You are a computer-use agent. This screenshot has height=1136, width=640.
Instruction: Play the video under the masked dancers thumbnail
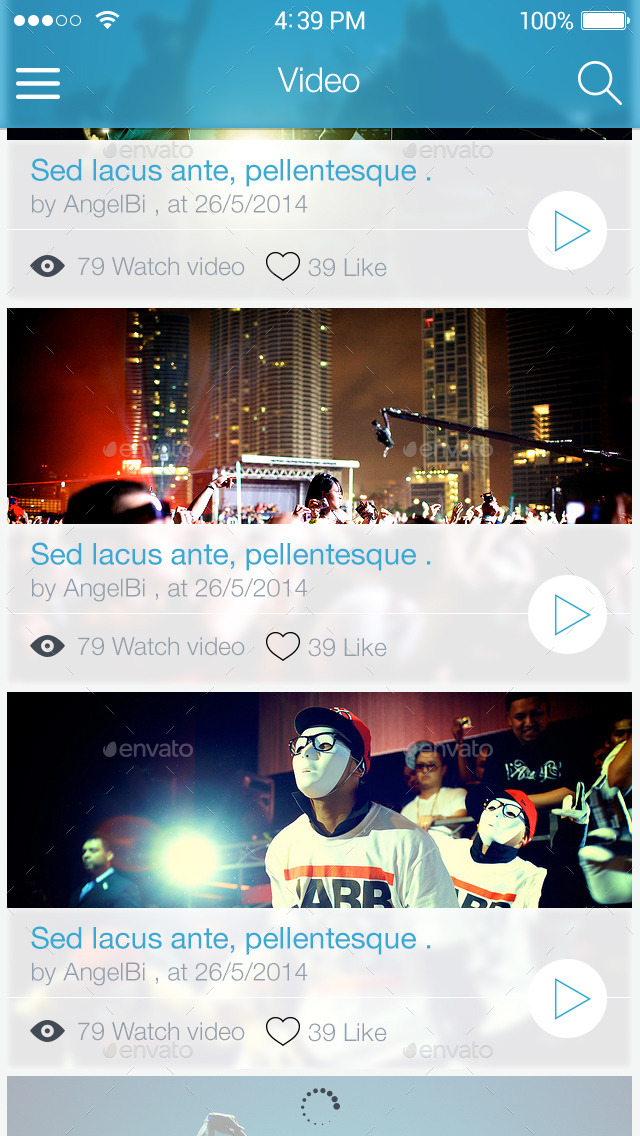[x=568, y=998]
